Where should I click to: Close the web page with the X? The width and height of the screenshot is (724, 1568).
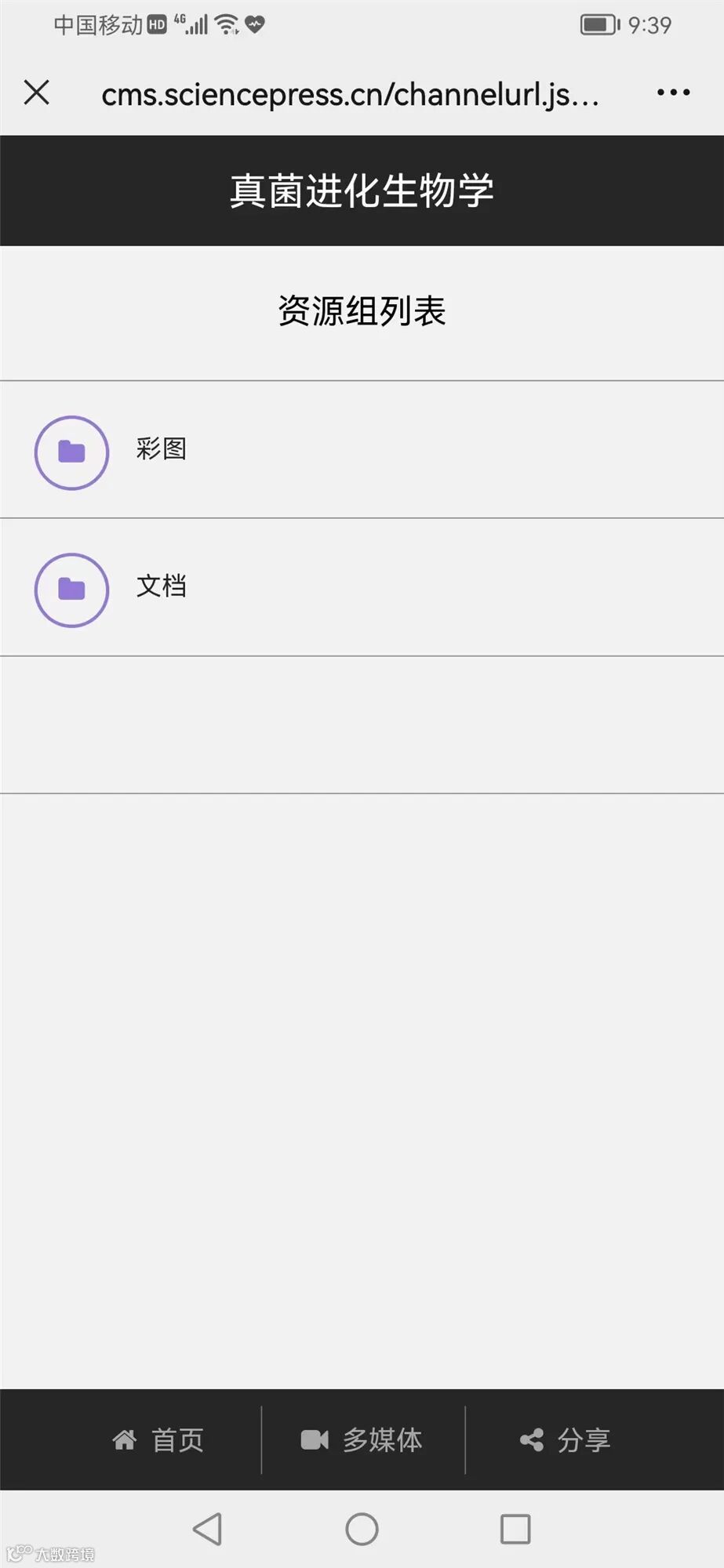(37, 93)
